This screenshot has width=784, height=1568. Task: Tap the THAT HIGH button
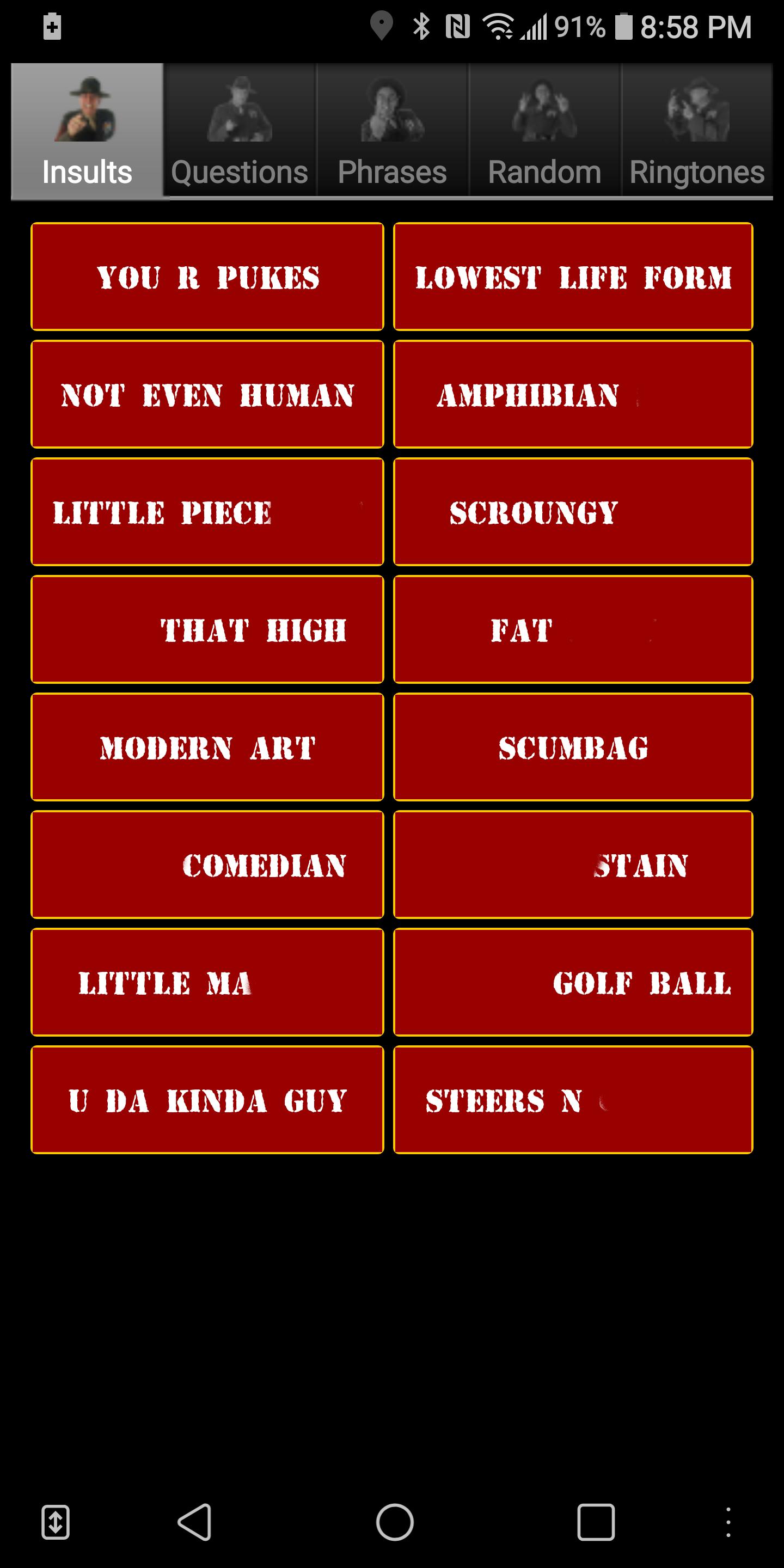click(207, 629)
